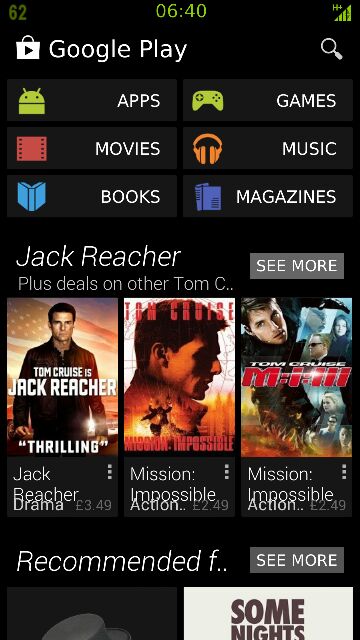Screen dimensions: 360x640
Task: Browse the Books category
Action: pyautogui.click(x=92, y=196)
